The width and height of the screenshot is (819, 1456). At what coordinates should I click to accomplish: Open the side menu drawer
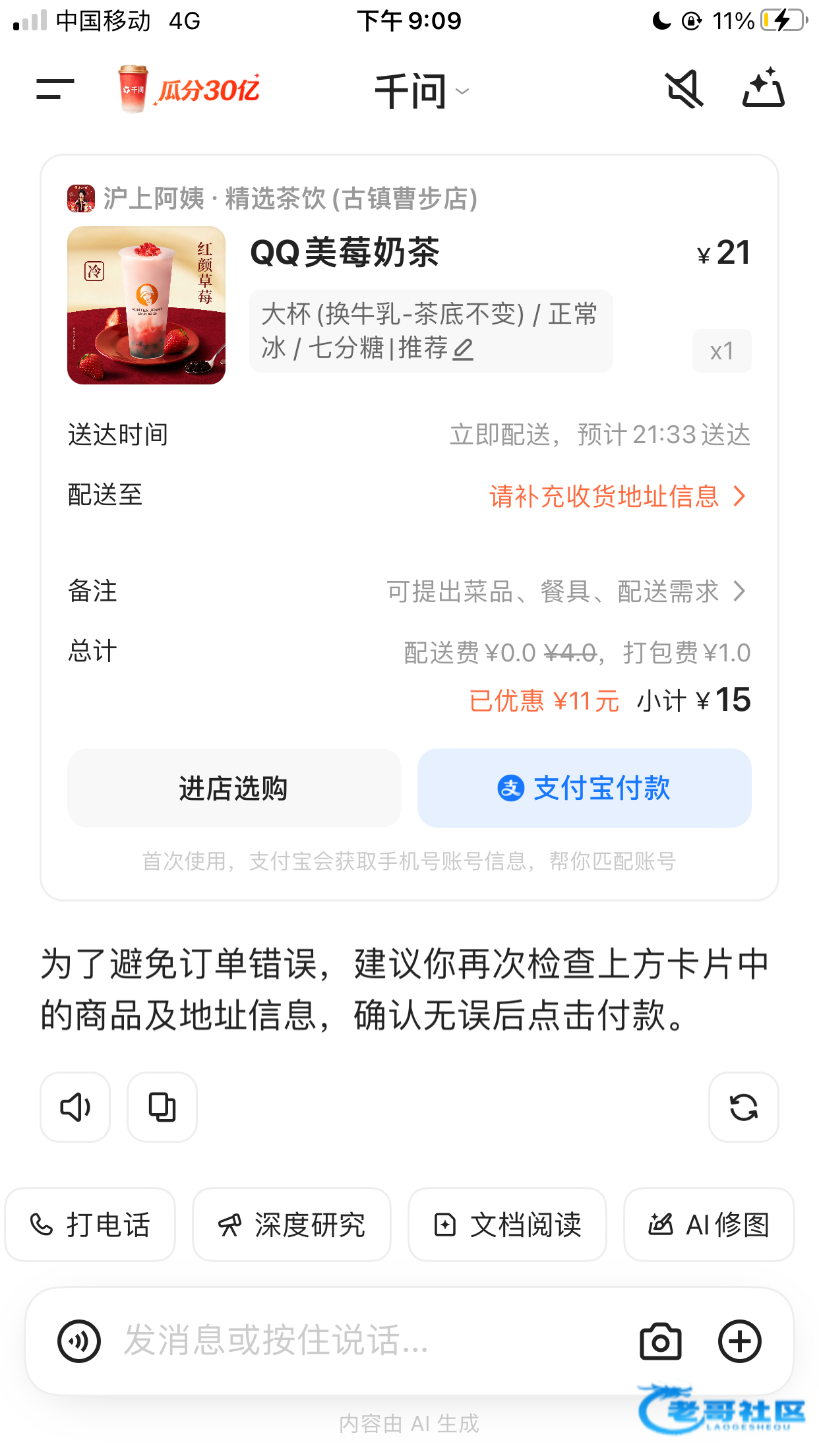(55, 89)
